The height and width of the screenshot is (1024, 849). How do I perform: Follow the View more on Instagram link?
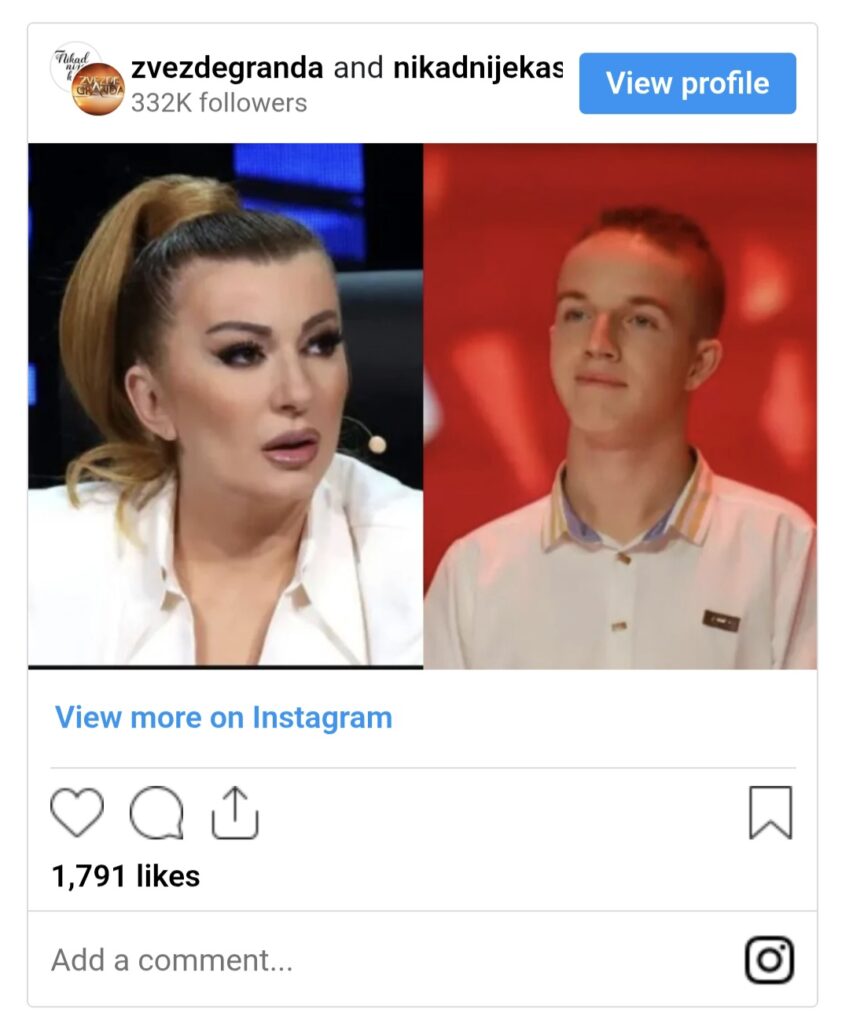click(223, 718)
